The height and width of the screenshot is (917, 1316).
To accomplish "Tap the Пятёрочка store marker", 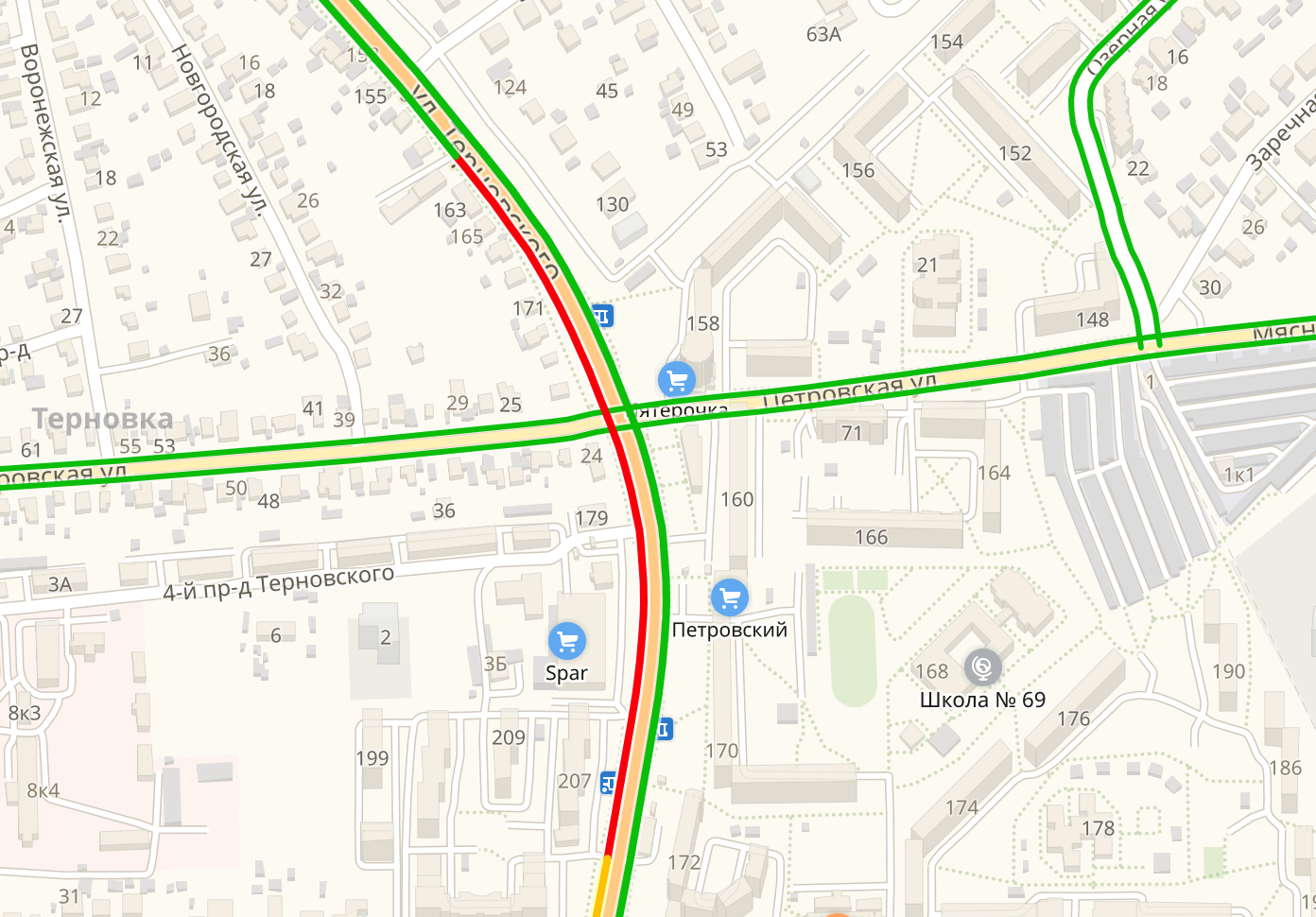I will pyautogui.click(x=677, y=381).
